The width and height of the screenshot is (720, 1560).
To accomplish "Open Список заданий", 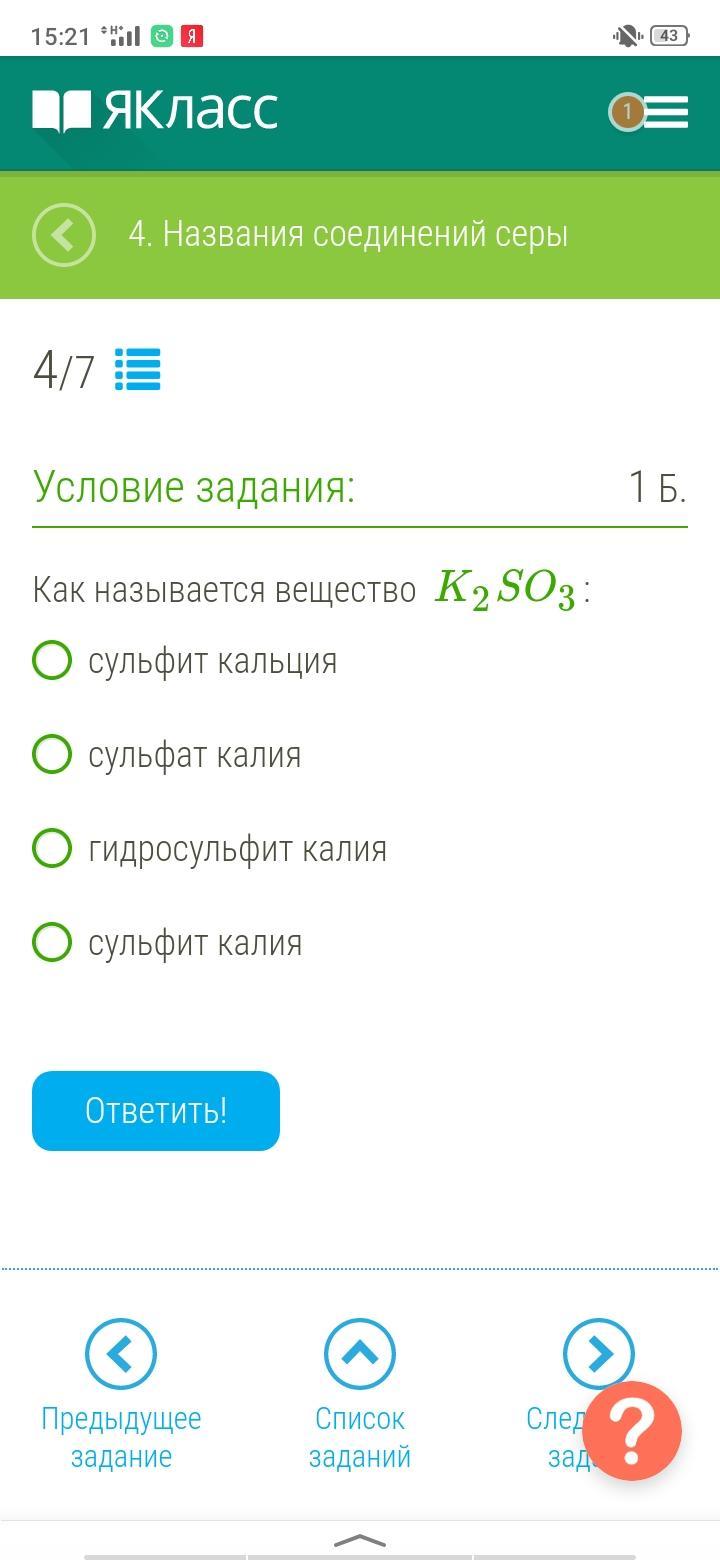I will 360,1355.
